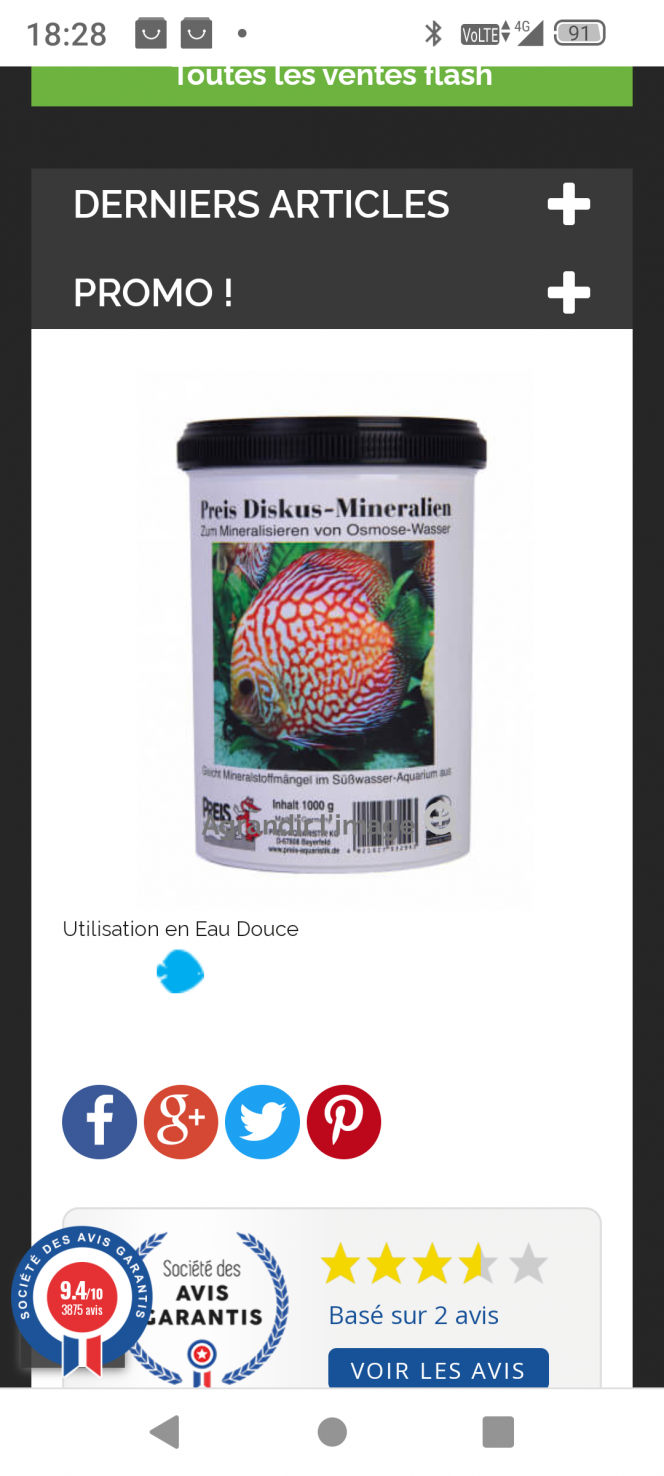Tap VOIR LES AVIS button
The height and width of the screenshot is (1476, 664).
438,1368
